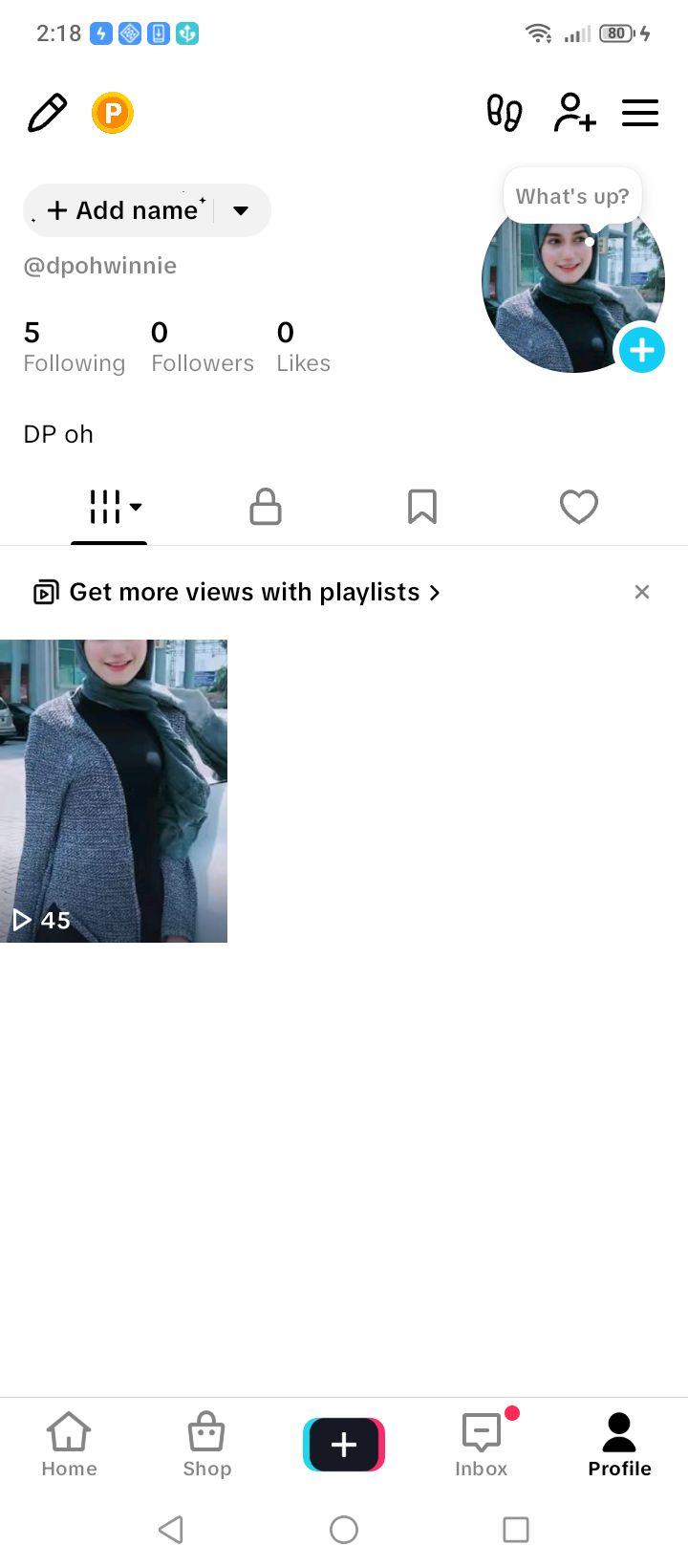Switch to the saved bookmarks tab
Viewport: 688px width, 1568px height.
tap(422, 507)
